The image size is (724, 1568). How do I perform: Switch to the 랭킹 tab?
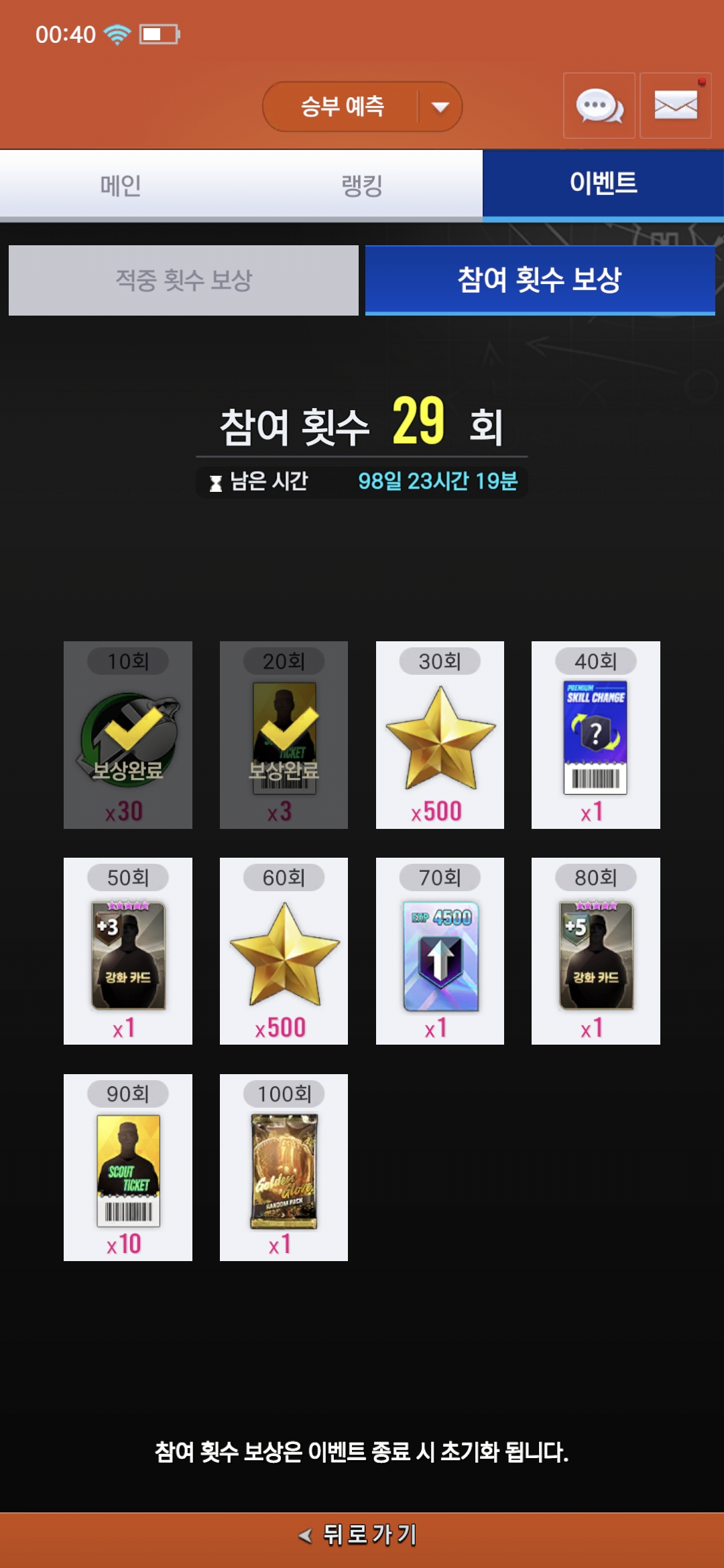pyautogui.click(x=362, y=186)
